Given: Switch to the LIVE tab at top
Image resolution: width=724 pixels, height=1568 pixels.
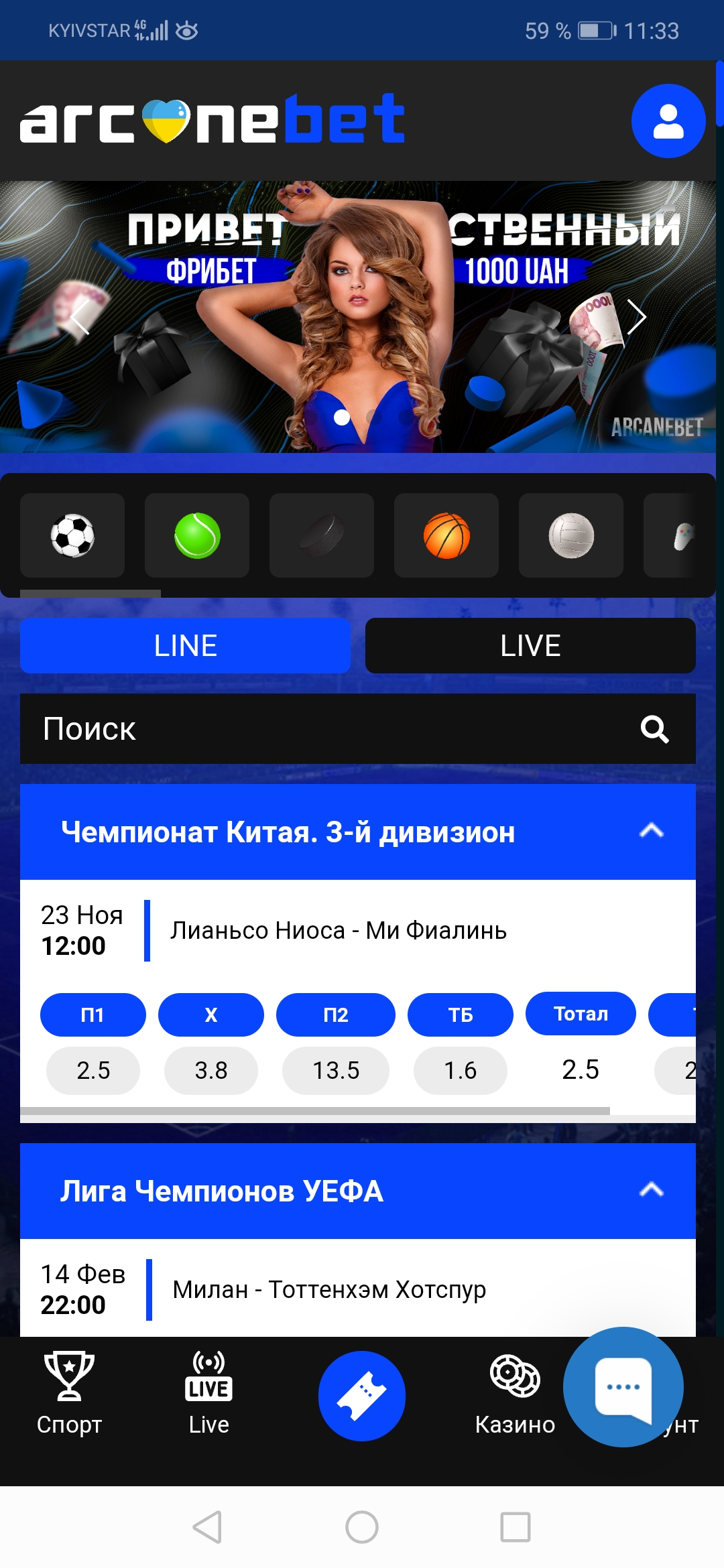Looking at the screenshot, I should (530, 646).
